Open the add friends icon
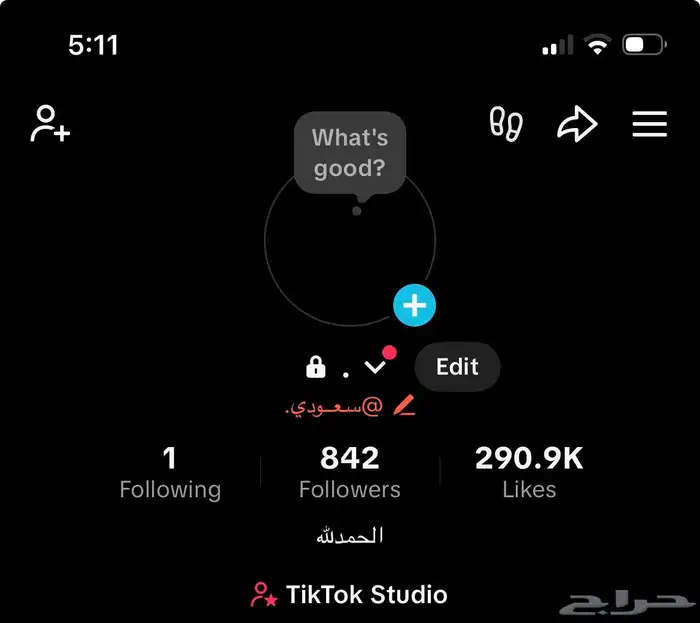 click(x=50, y=124)
